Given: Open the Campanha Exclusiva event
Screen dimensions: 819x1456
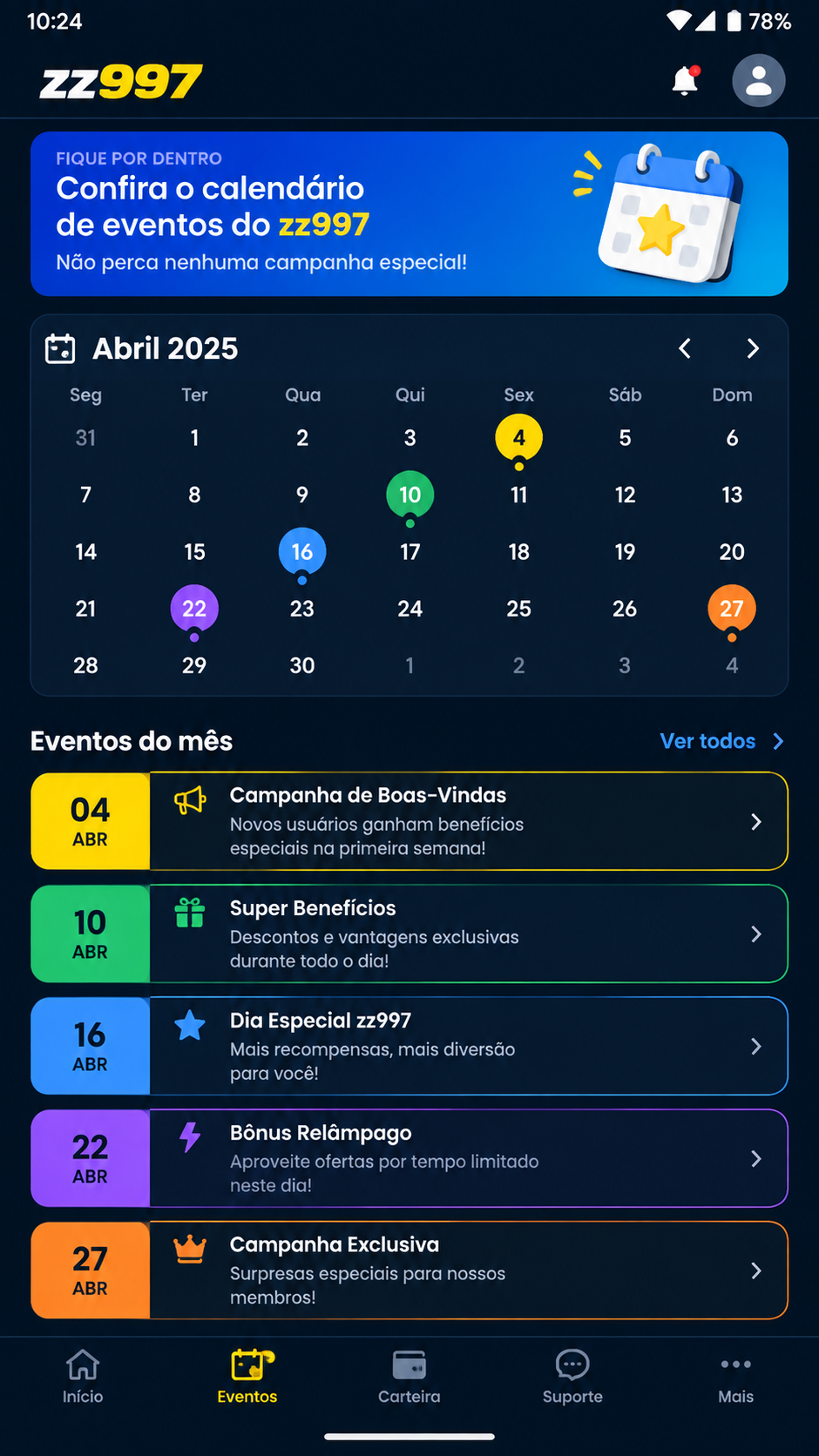Looking at the screenshot, I should pyautogui.click(x=409, y=1271).
